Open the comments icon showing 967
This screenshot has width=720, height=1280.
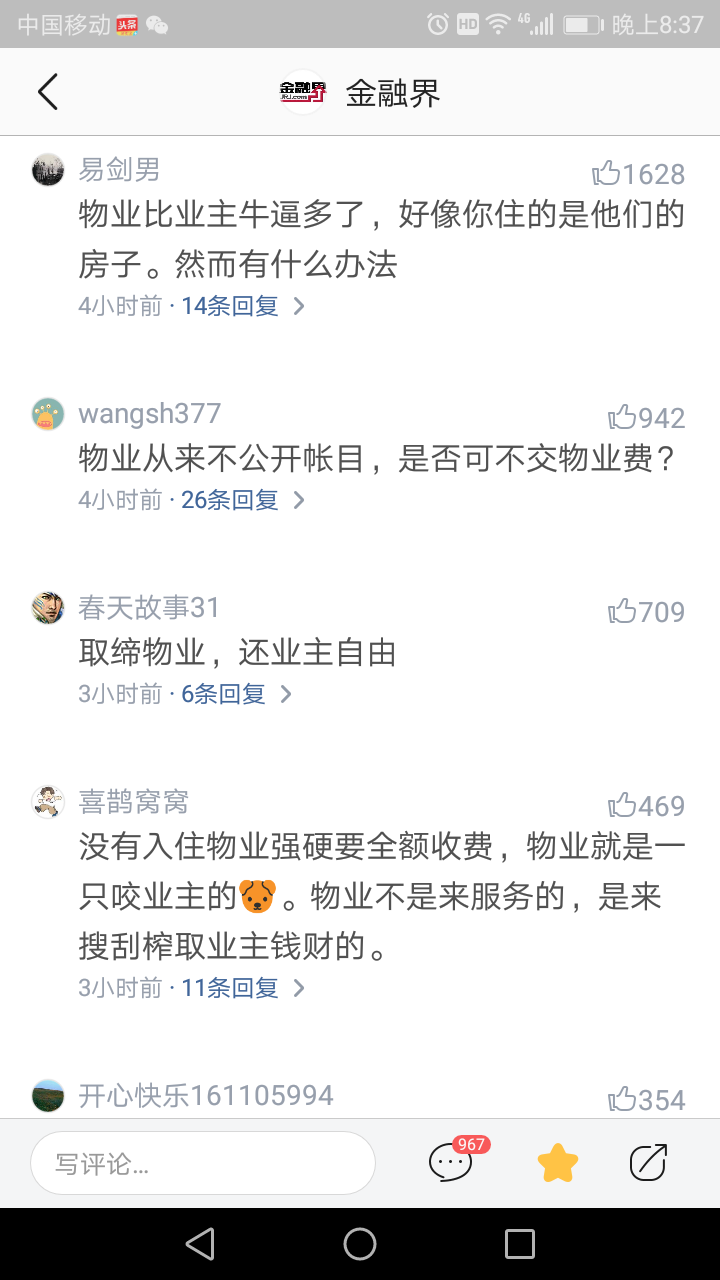(x=451, y=1162)
